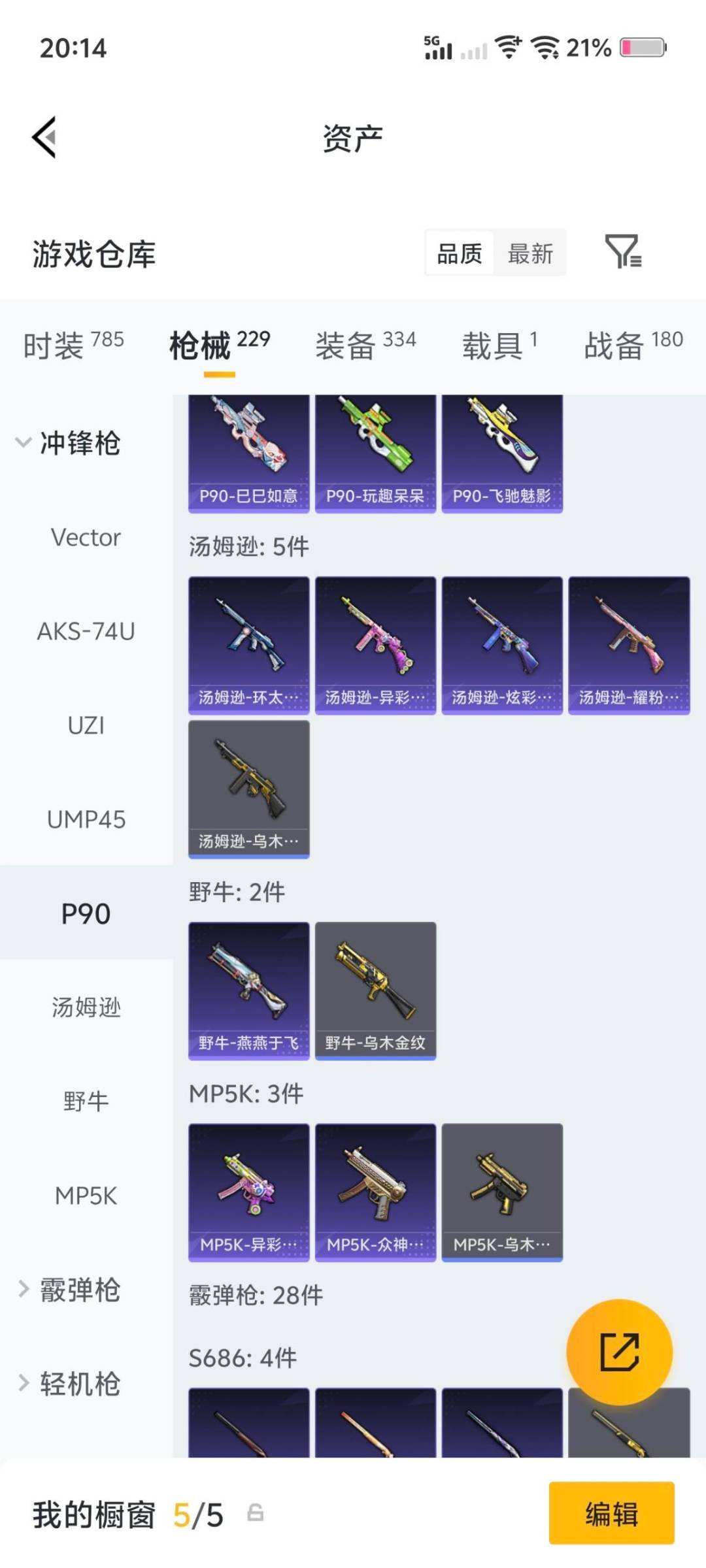Switch sorting to 品质
The image size is (706, 1568).
click(459, 253)
